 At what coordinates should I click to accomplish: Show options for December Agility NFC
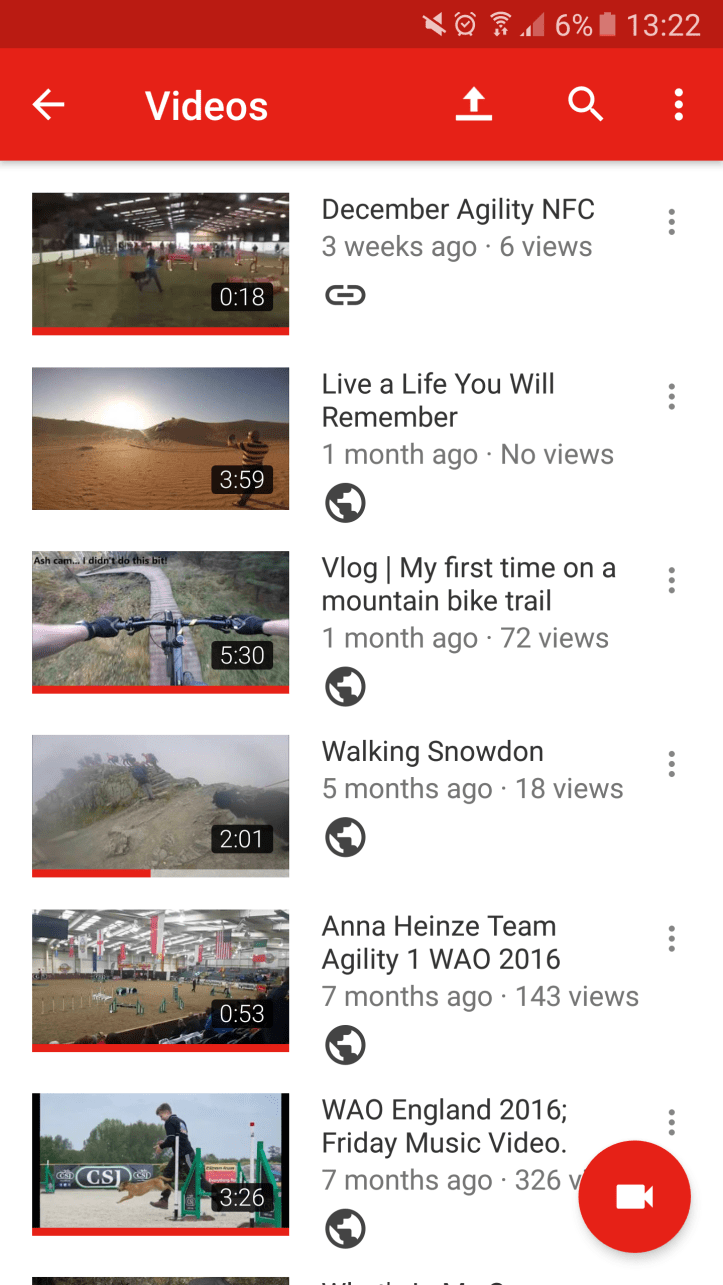coord(671,222)
